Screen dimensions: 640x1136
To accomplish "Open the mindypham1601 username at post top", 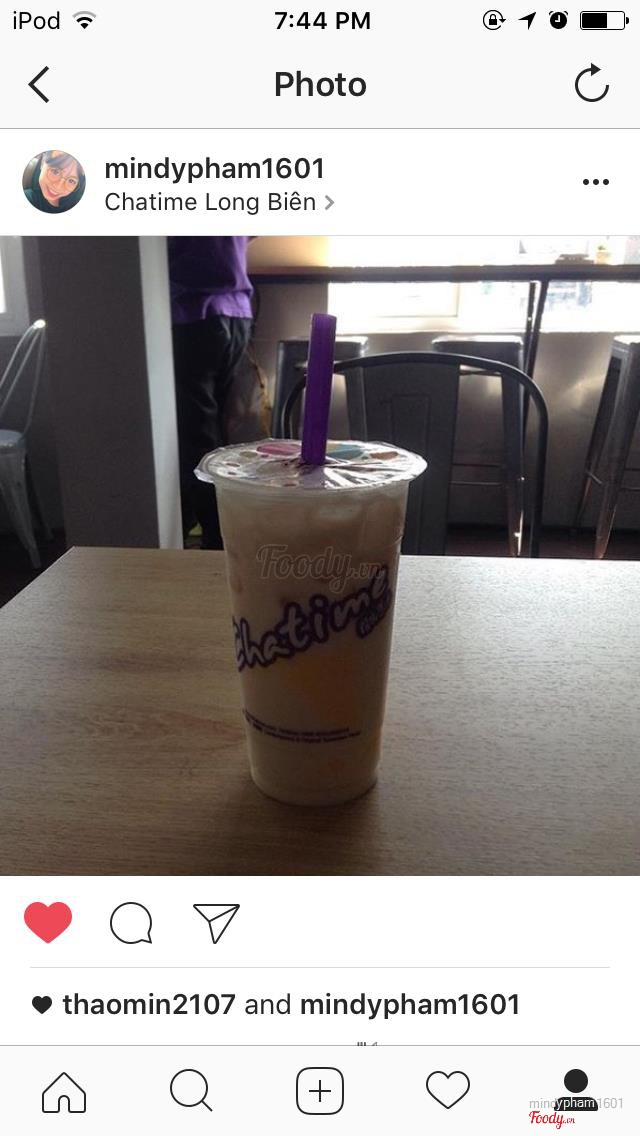I will (214, 168).
